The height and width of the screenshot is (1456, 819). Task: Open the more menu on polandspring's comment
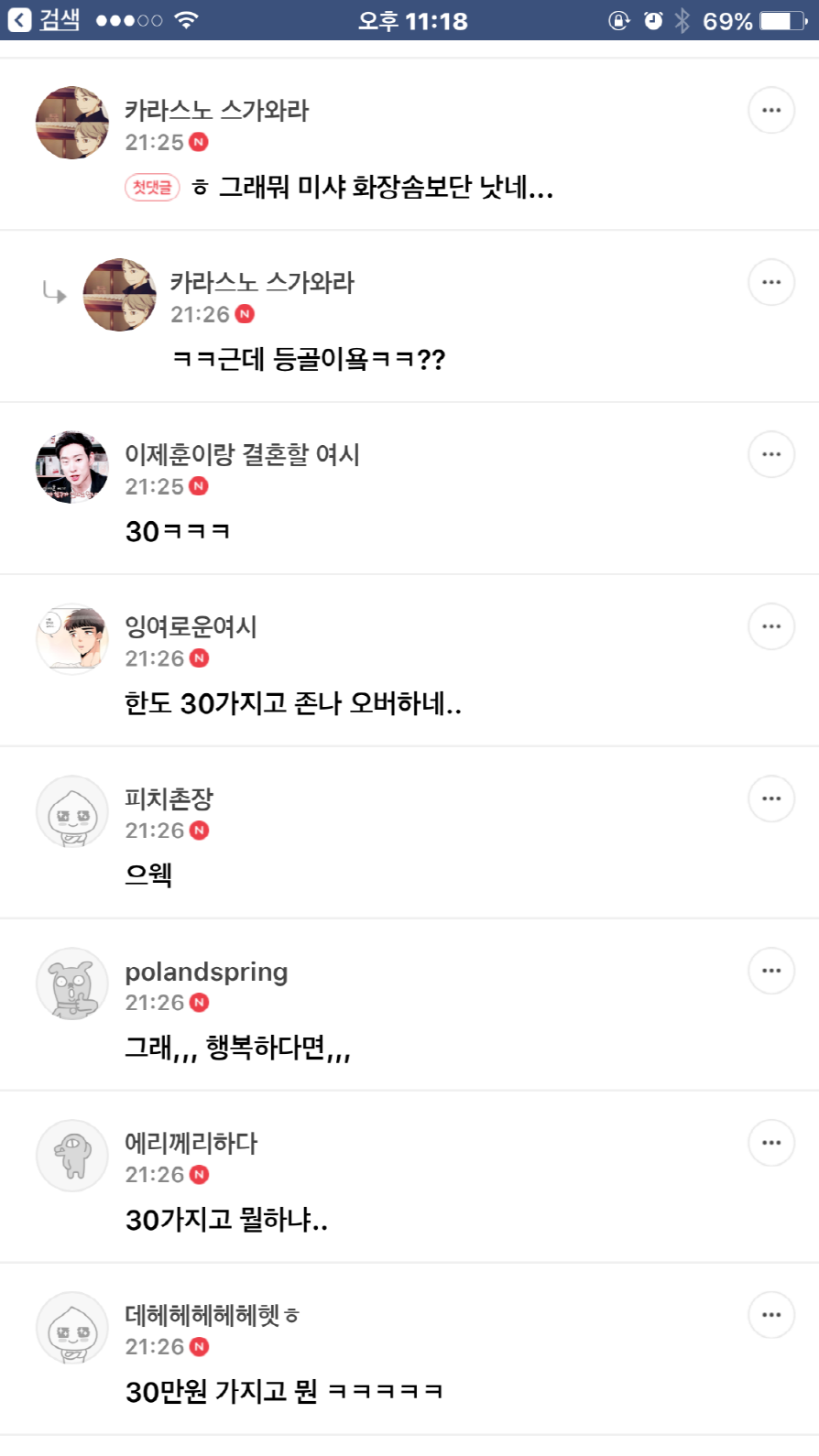[770, 972]
